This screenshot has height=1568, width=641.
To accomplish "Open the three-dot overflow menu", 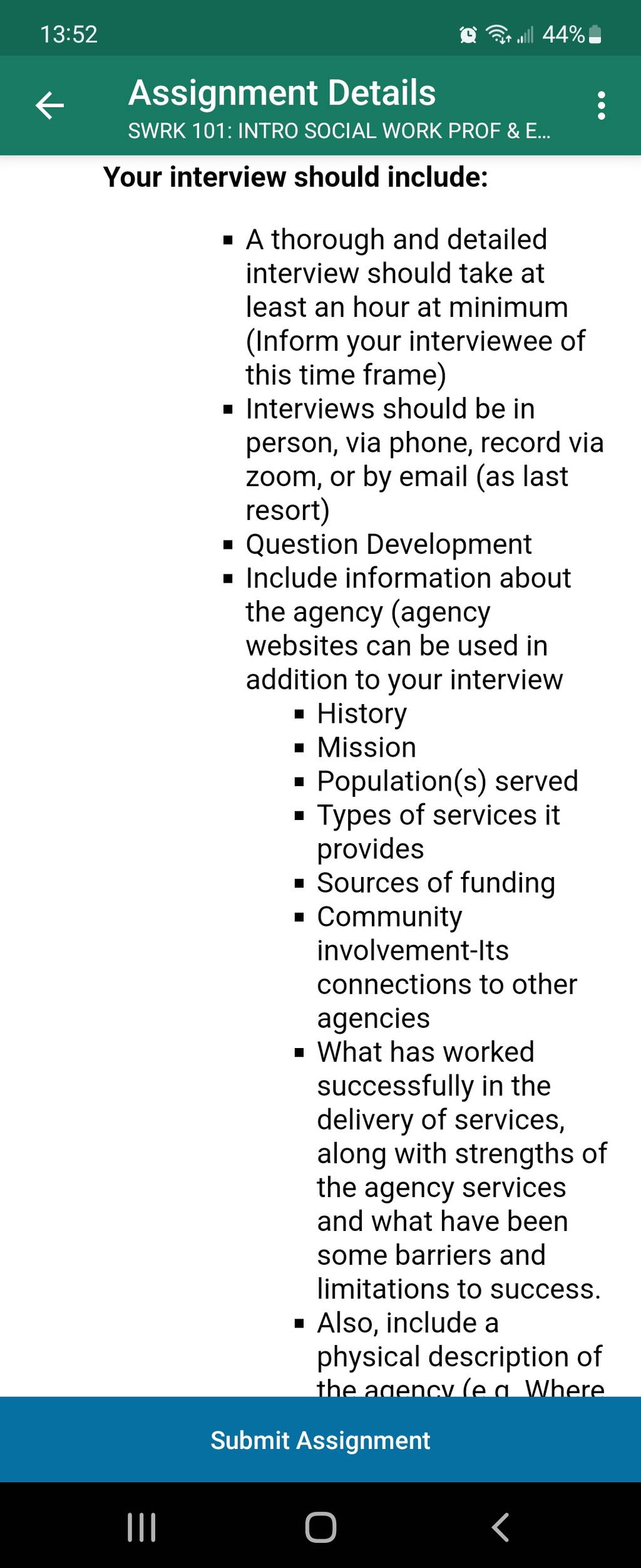I will coord(601,105).
